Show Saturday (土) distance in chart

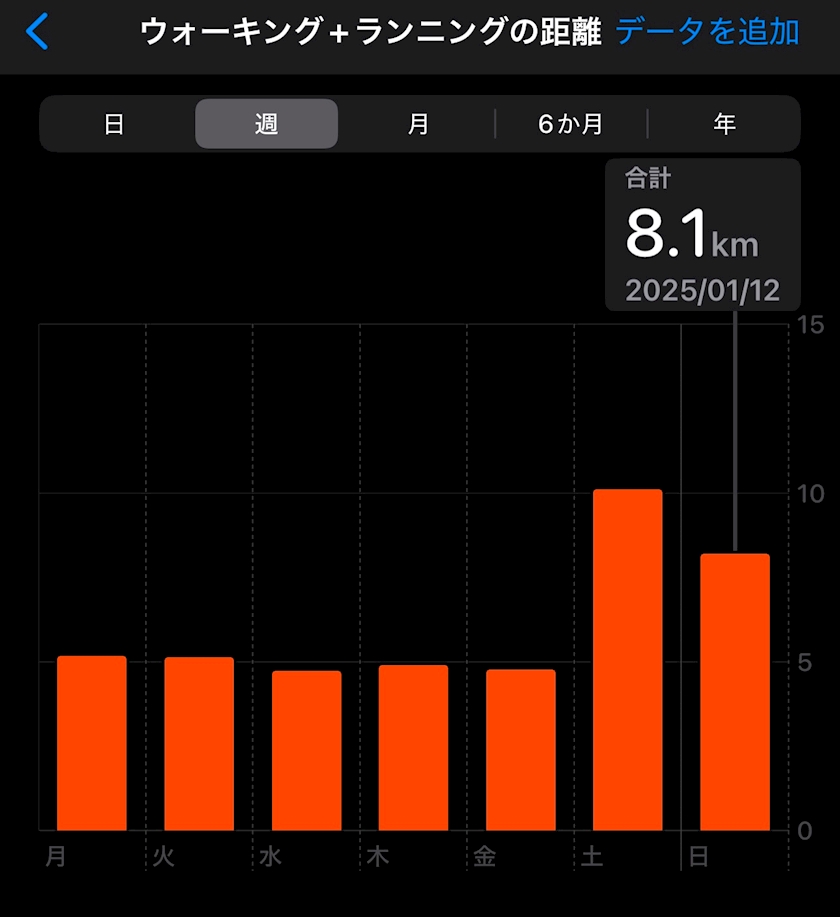pyautogui.click(x=627, y=660)
